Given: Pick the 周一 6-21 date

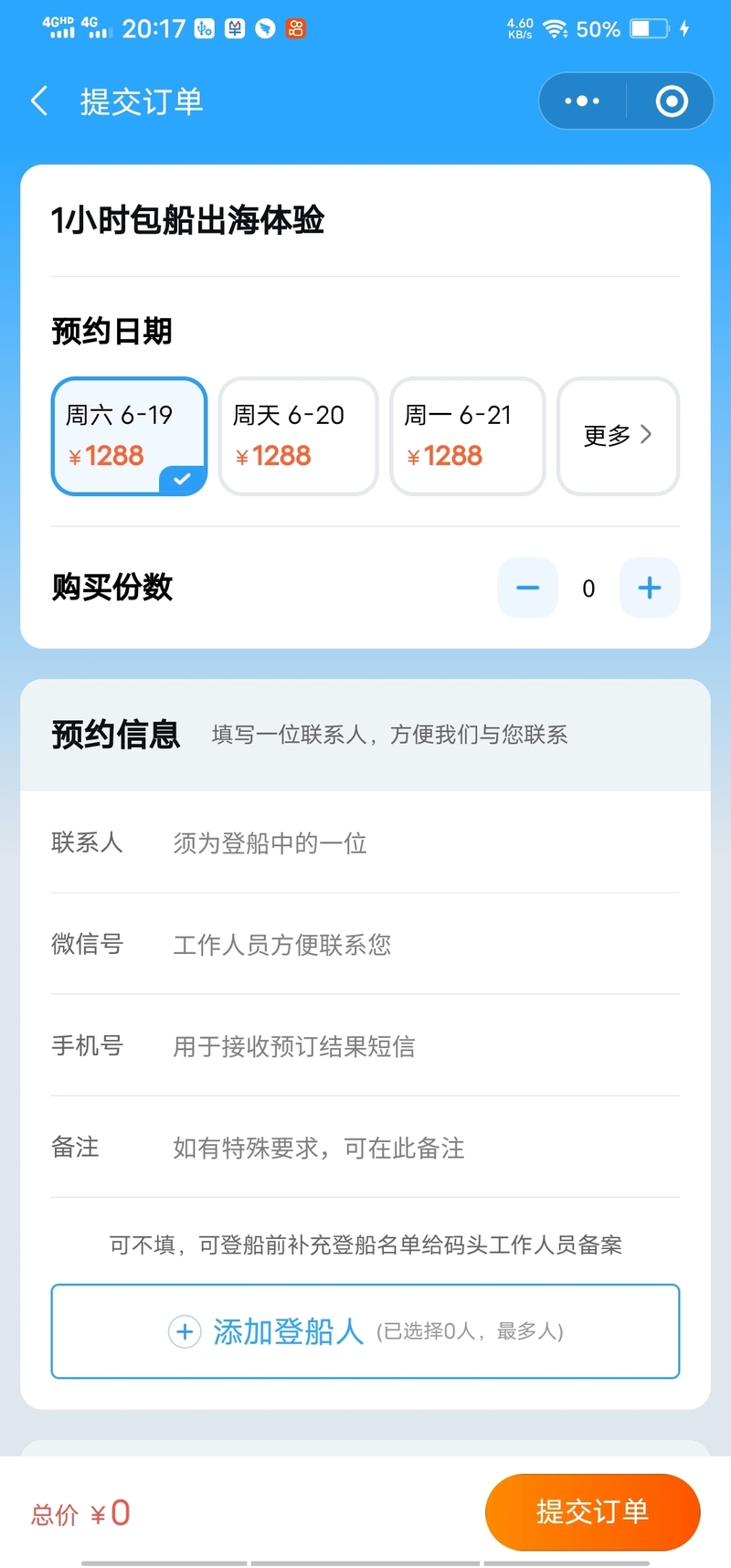Looking at the screenshot, I should point(467,436).
